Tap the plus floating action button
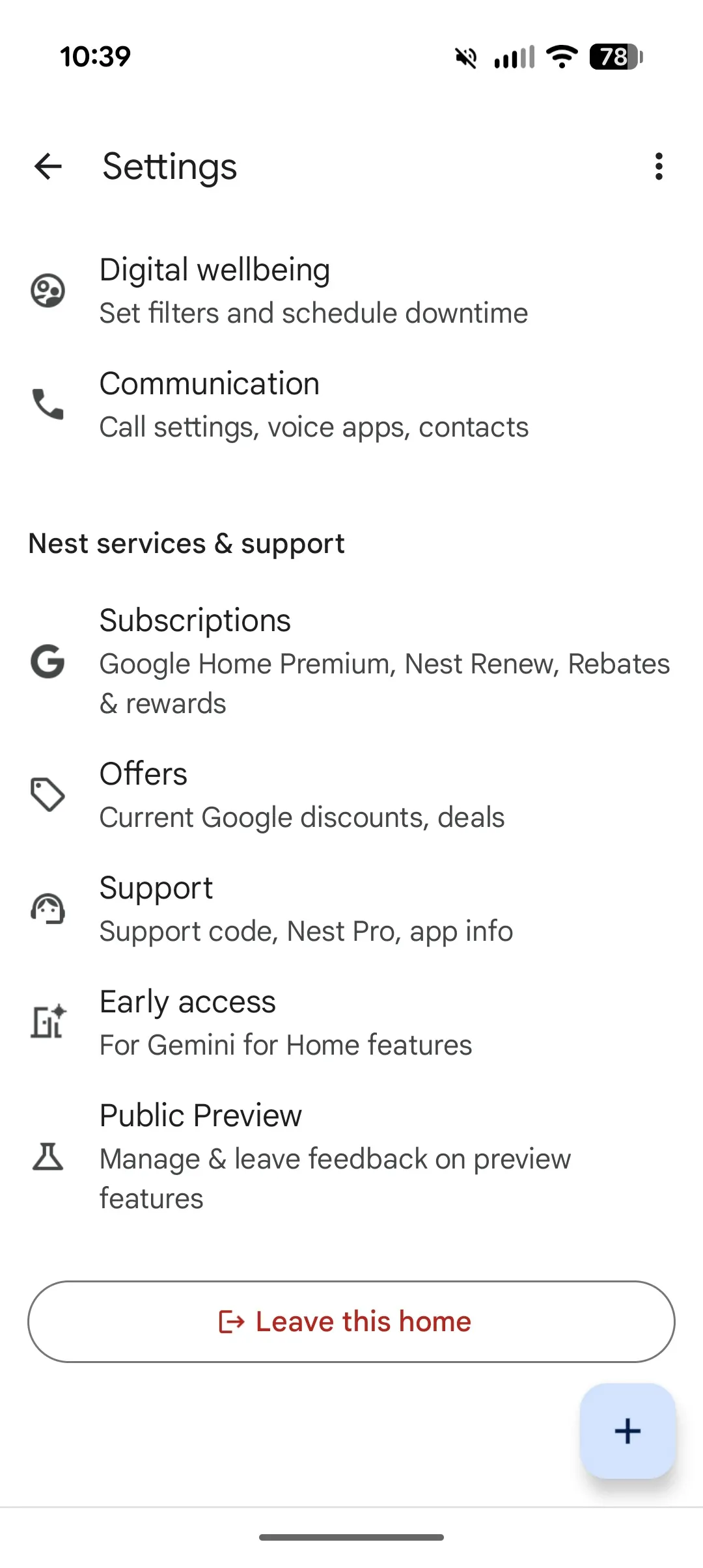The image size is (703, 1568). (627, 1431)
